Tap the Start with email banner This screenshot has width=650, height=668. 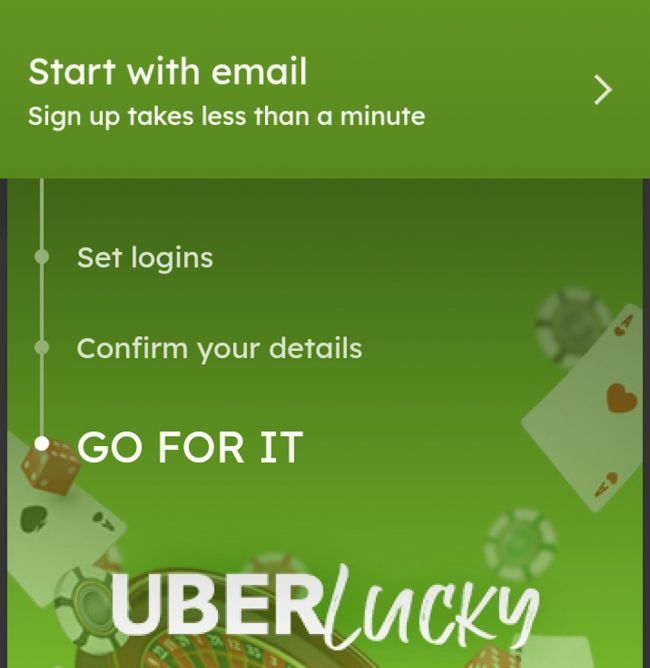[x=324, y=91]
